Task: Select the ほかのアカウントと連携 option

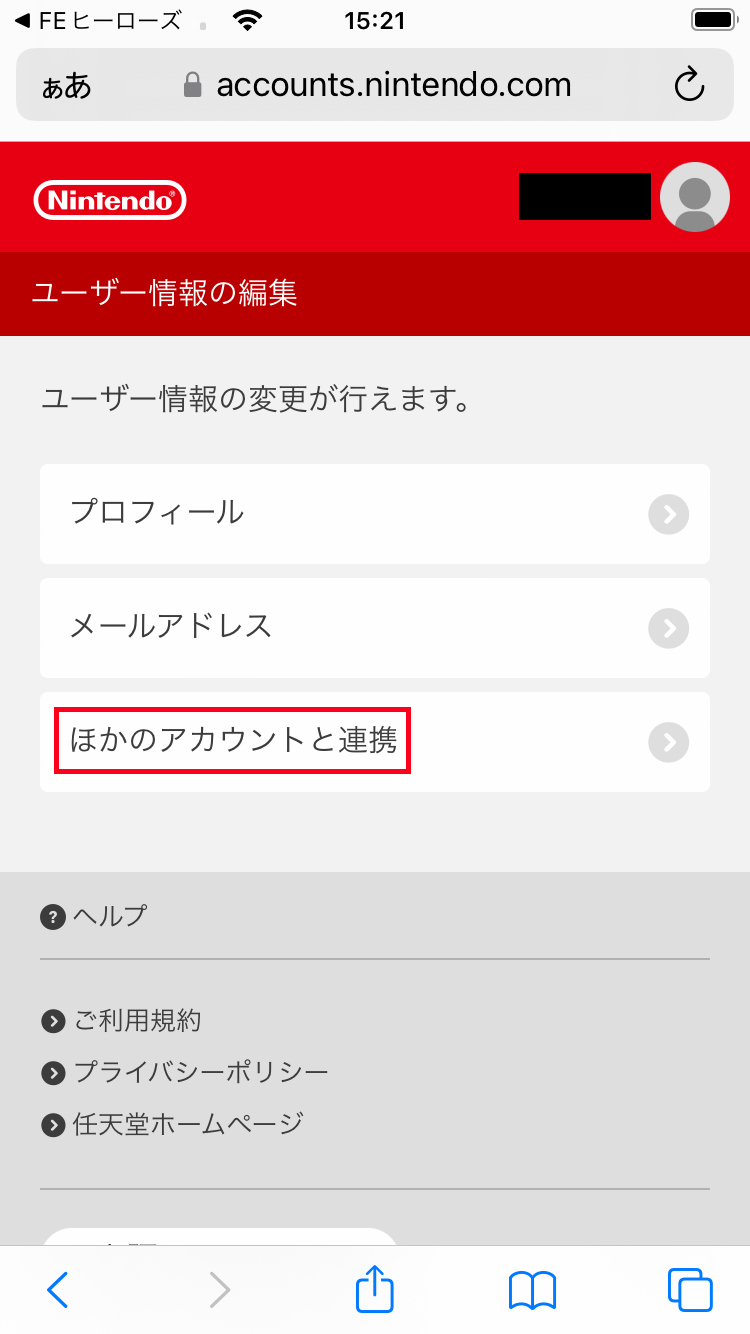Action: (x=232, y=740)
